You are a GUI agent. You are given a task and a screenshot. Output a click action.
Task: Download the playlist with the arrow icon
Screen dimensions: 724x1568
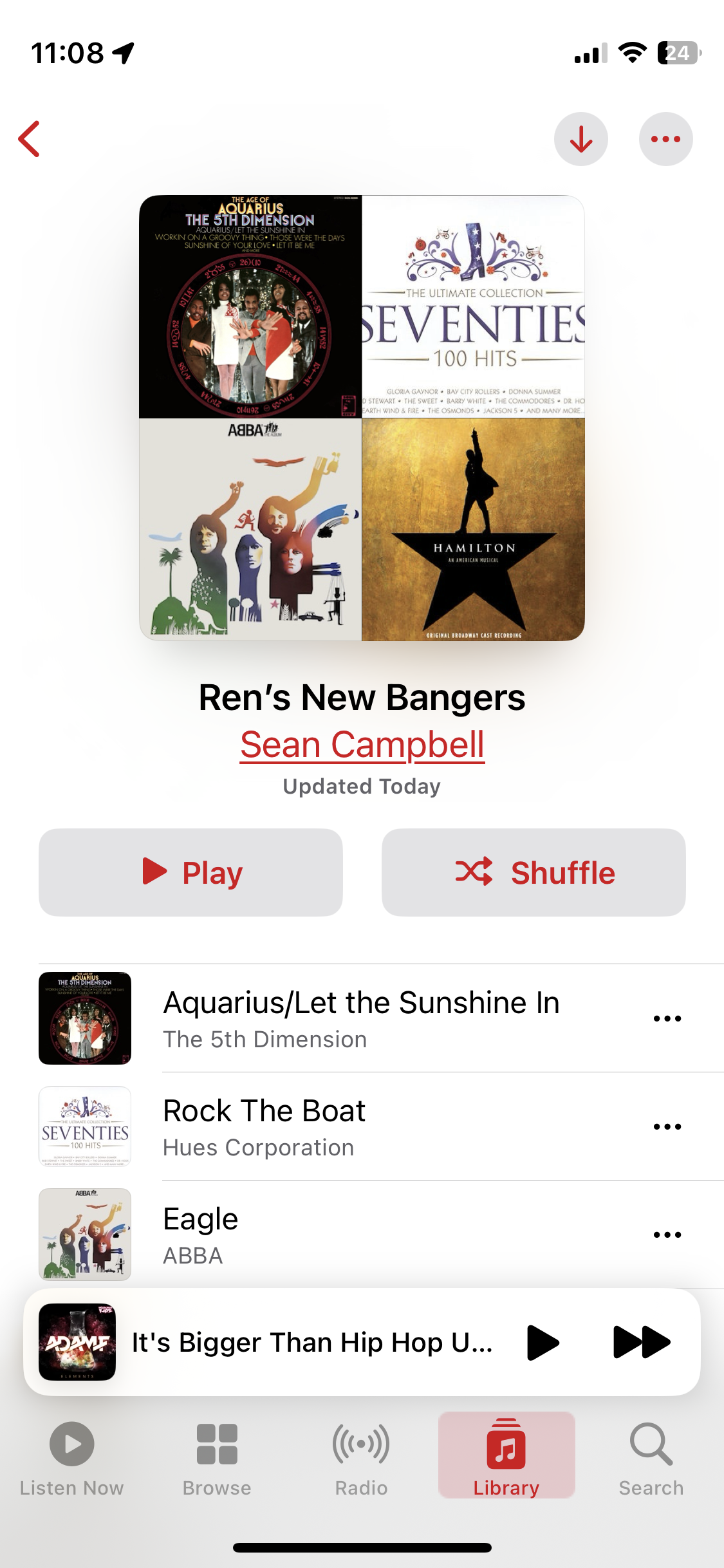[581, 139]
